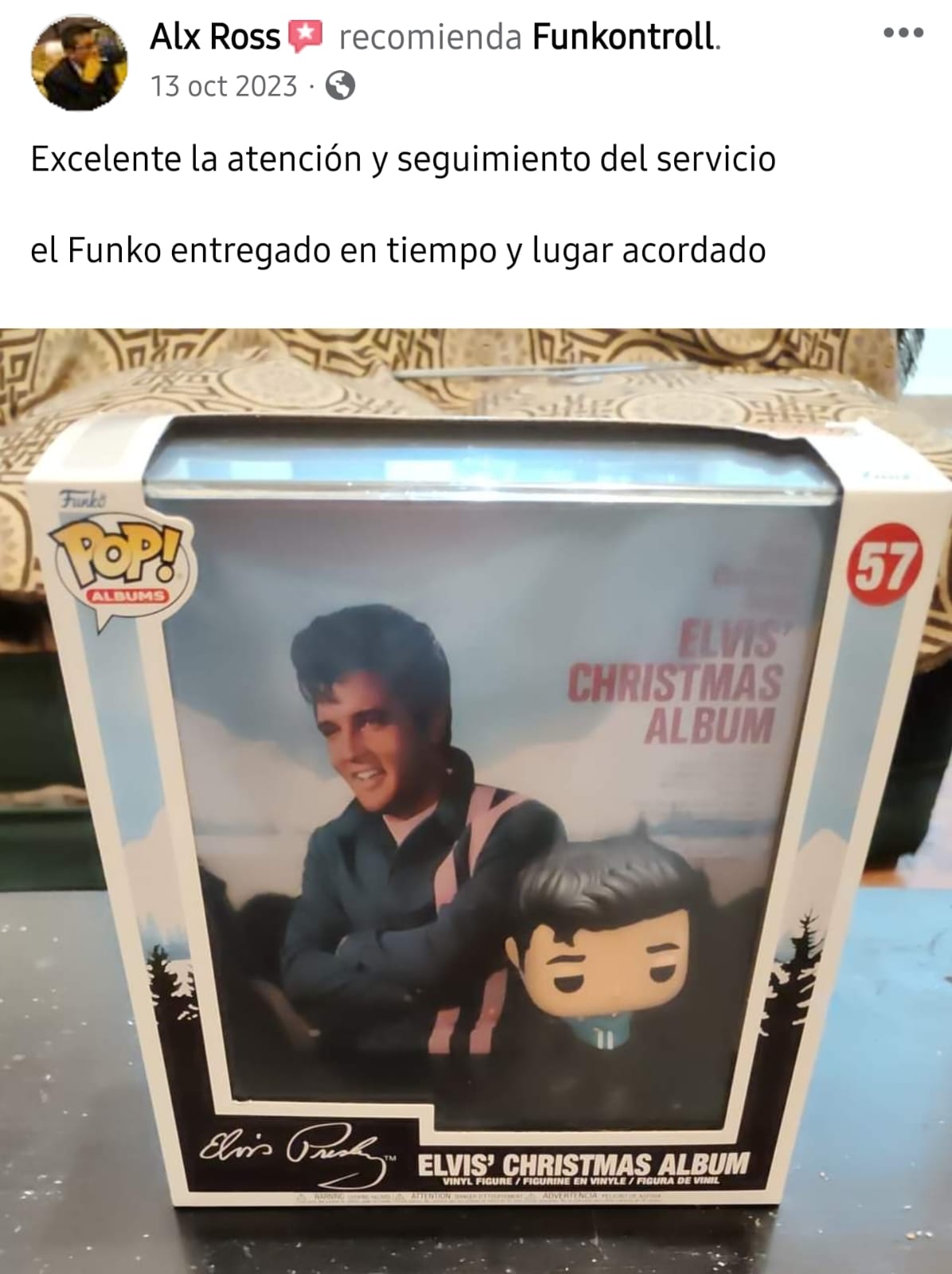Open the post's three-dot options menu
Image resolution: width=952 pixels, height=1274 pixels.
(x=903, y=34)
